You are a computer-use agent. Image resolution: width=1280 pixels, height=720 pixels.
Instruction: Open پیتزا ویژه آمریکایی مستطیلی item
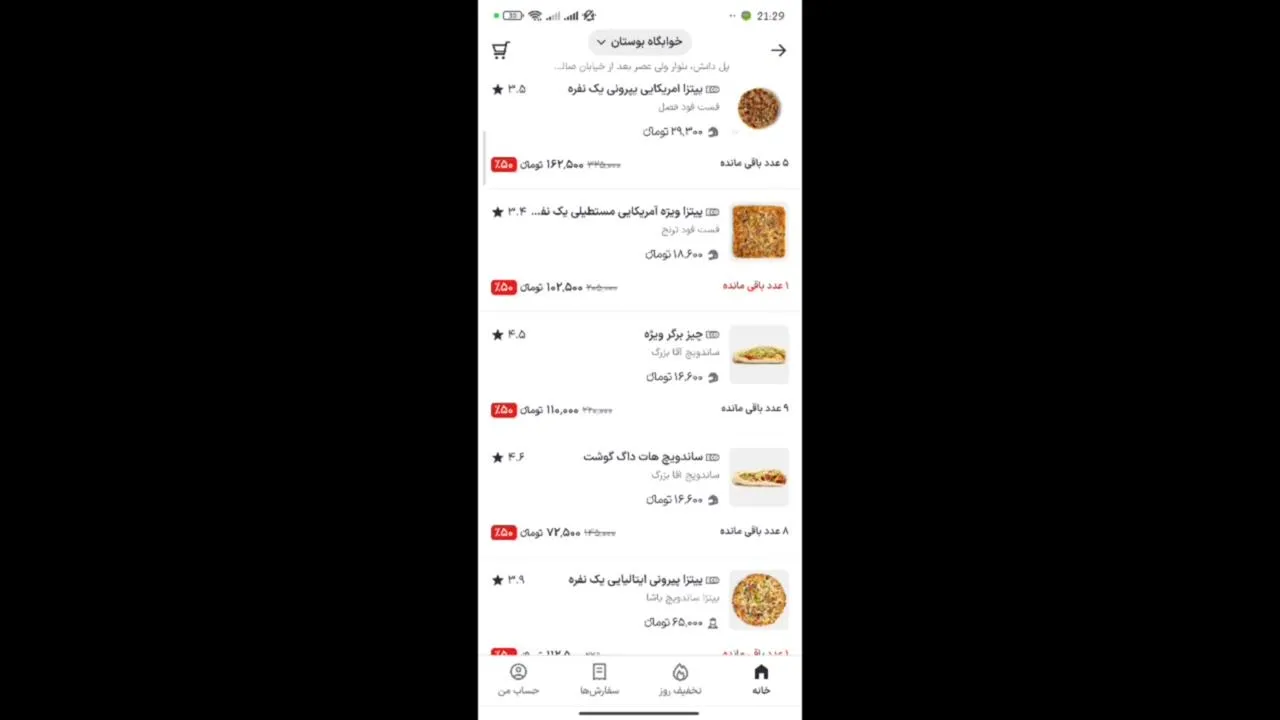click(x=628, y=212)
